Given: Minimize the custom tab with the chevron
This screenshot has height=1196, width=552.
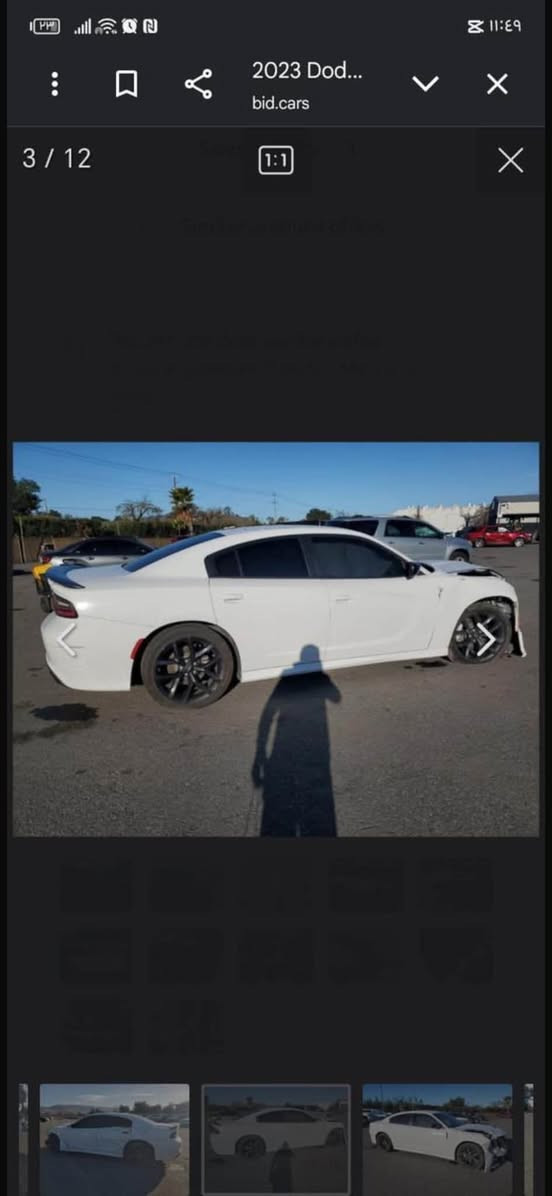Looking at the screenshot, I should click(425, 84).
